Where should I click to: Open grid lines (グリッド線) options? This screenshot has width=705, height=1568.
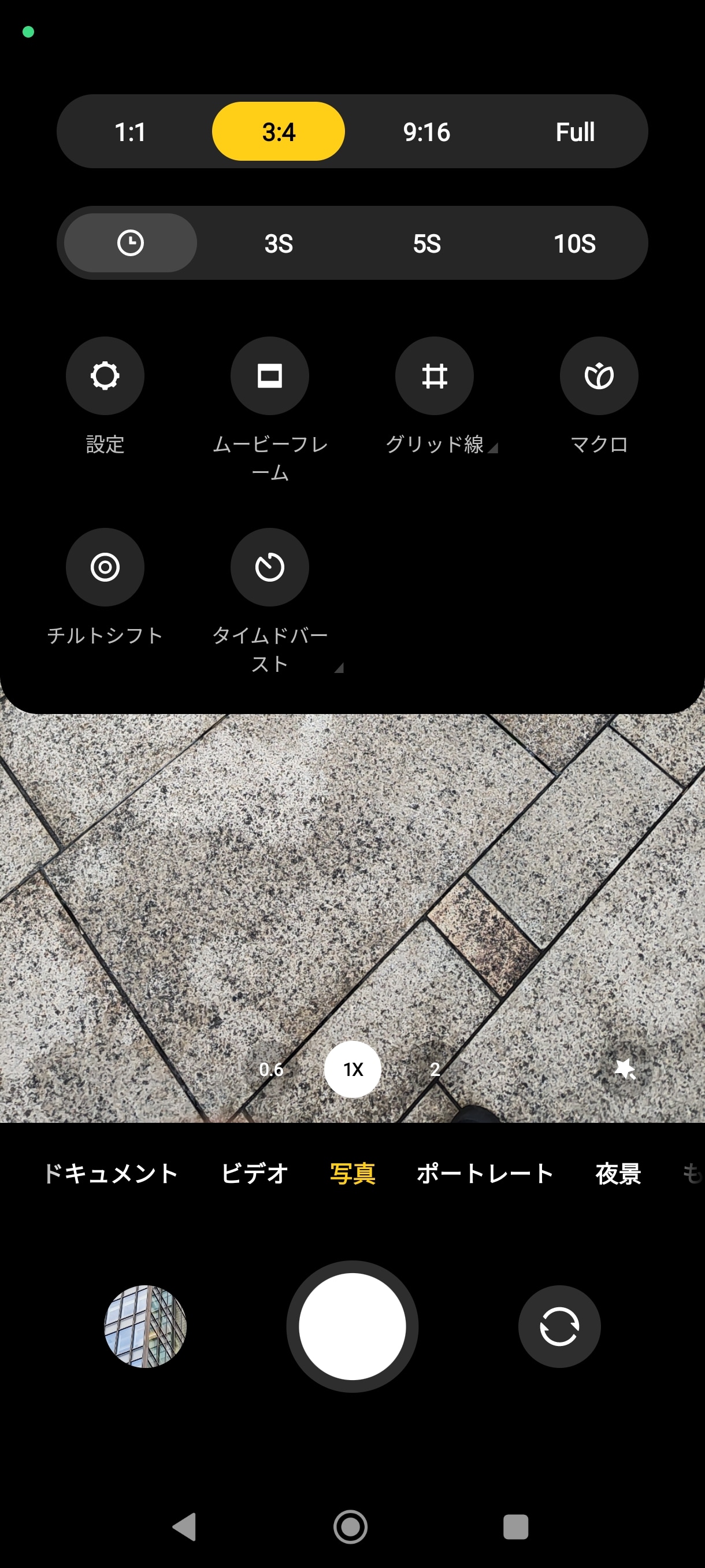pyautogui.click(x=435, y=376)
